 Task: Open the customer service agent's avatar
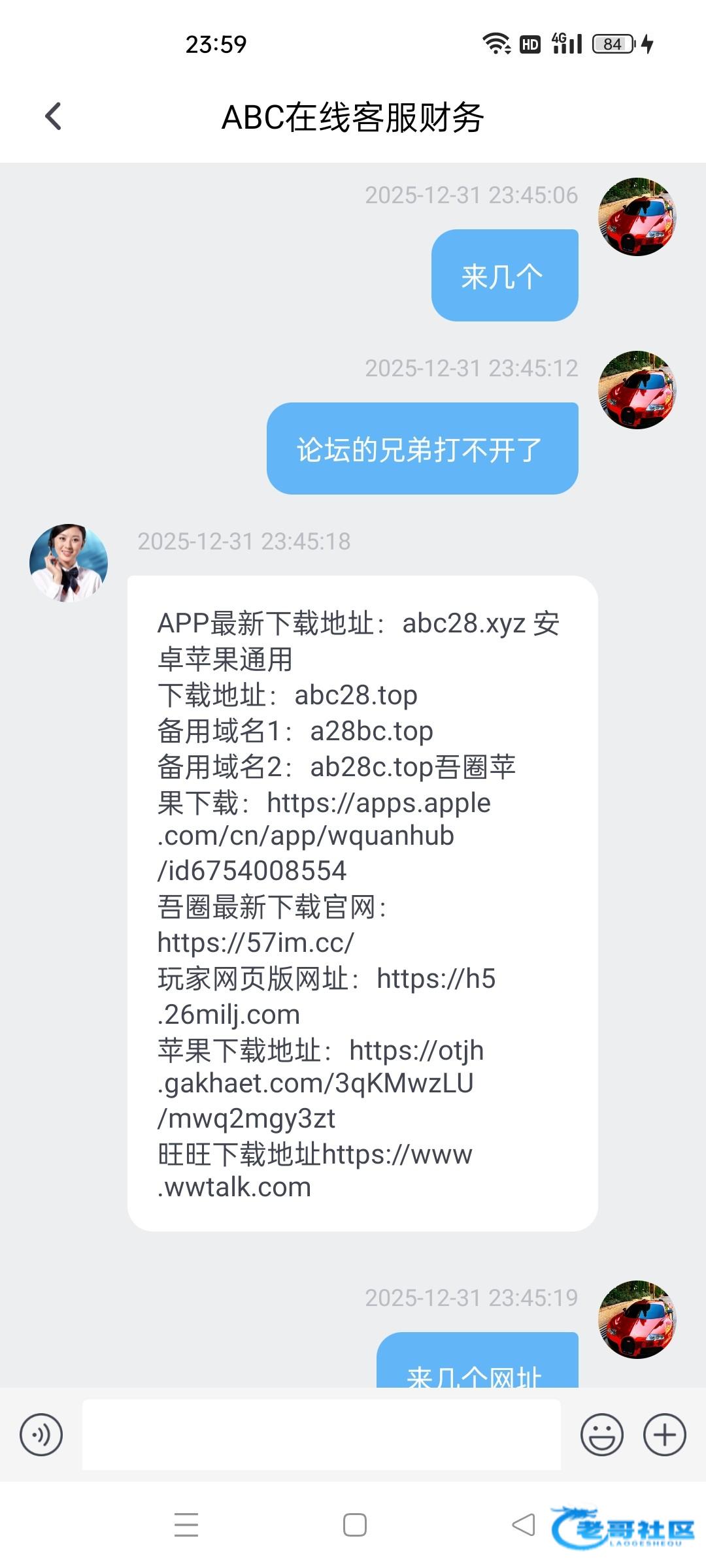click(x=69, y=563)
